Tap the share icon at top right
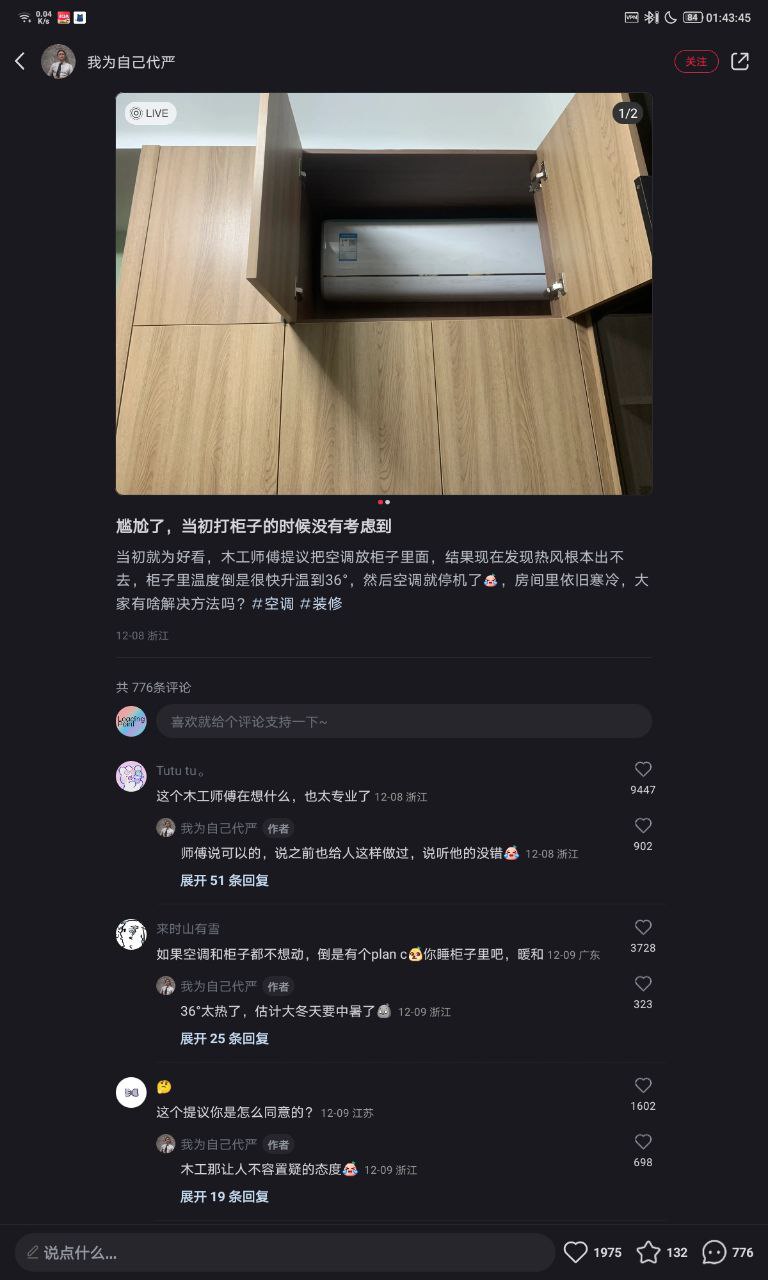 click(739, 61)
